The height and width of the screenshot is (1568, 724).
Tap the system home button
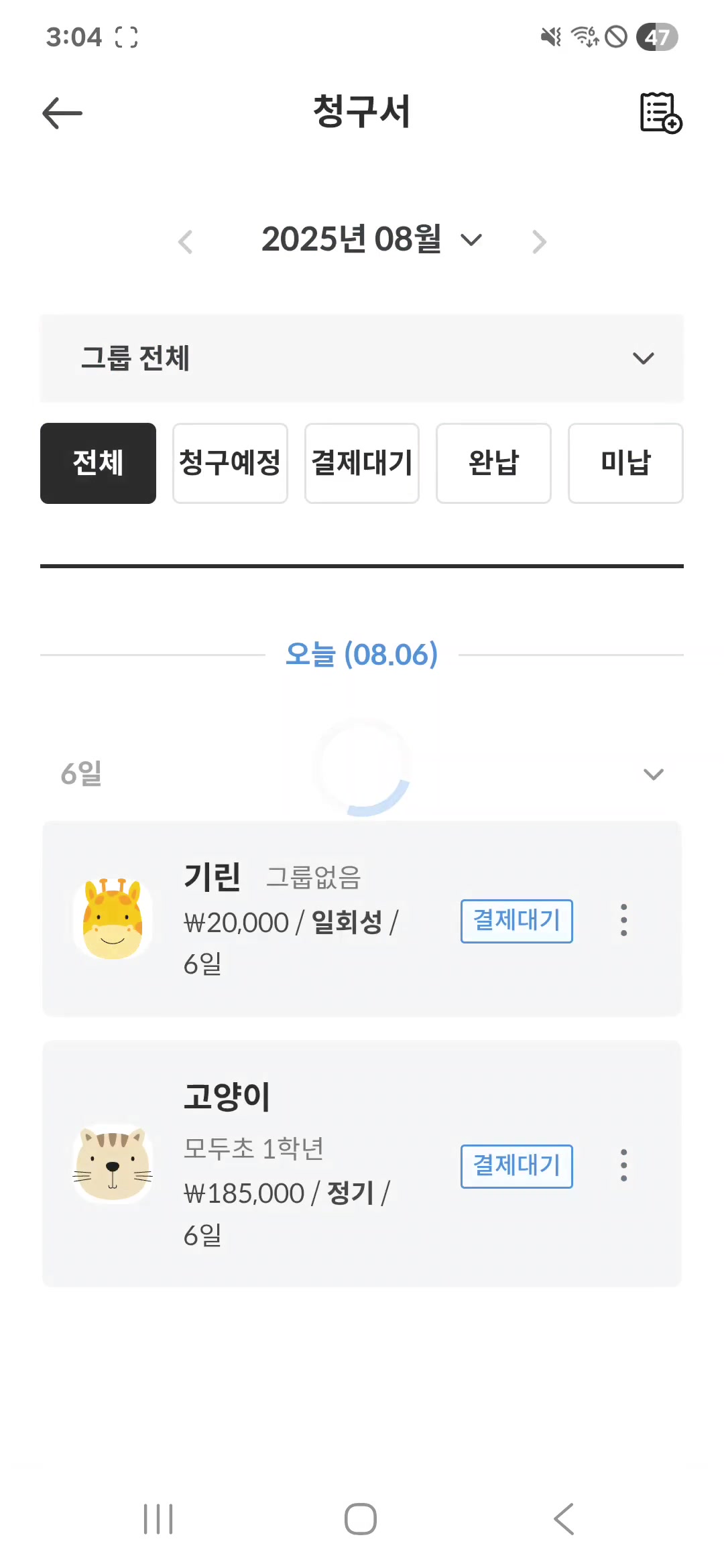[x=361, y=1518]
